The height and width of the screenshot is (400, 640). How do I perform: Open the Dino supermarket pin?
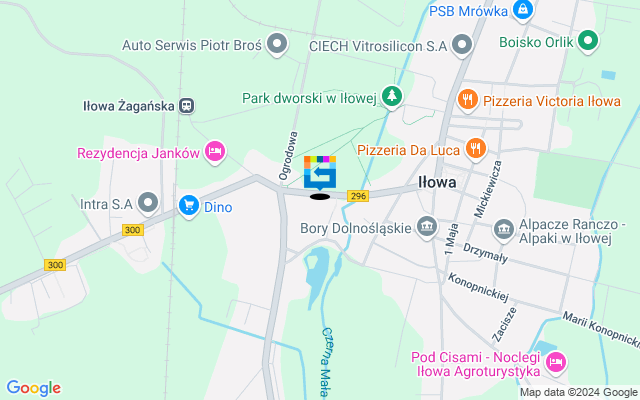(x=188, y=206)
